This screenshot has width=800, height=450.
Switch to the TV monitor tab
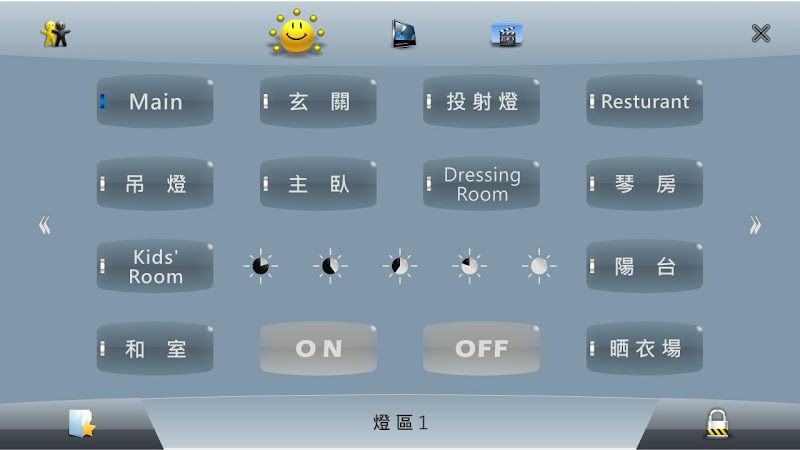coord(404,34)
